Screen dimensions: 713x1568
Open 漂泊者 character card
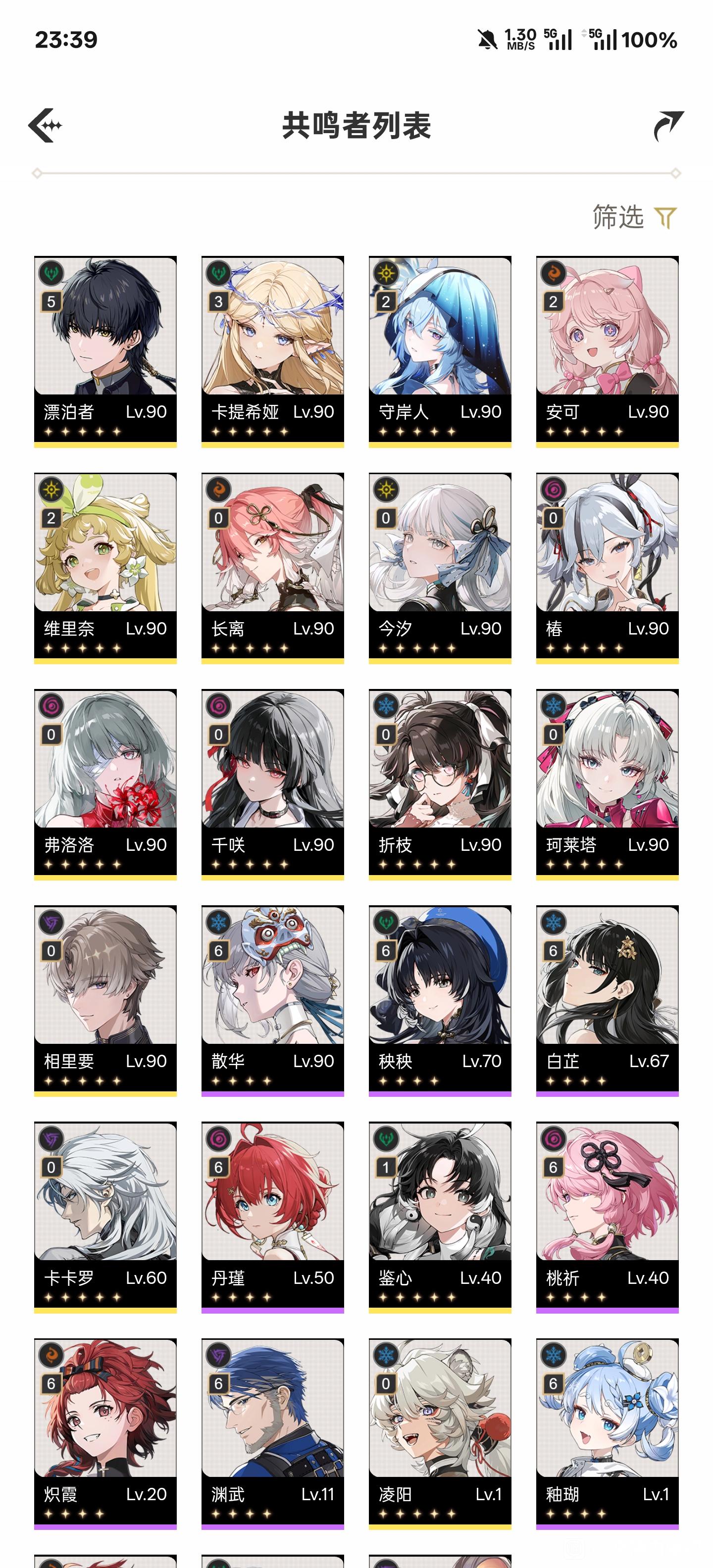[x=105, y=351]
